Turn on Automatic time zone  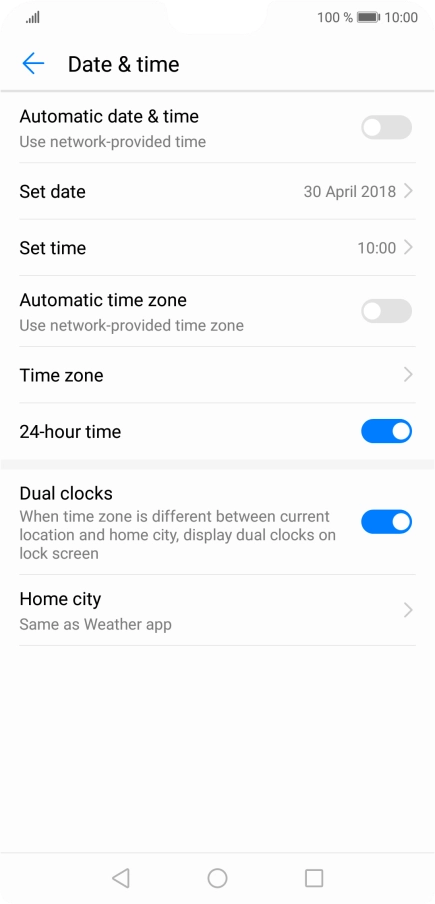pyautogui.click(x=386, y=311)
